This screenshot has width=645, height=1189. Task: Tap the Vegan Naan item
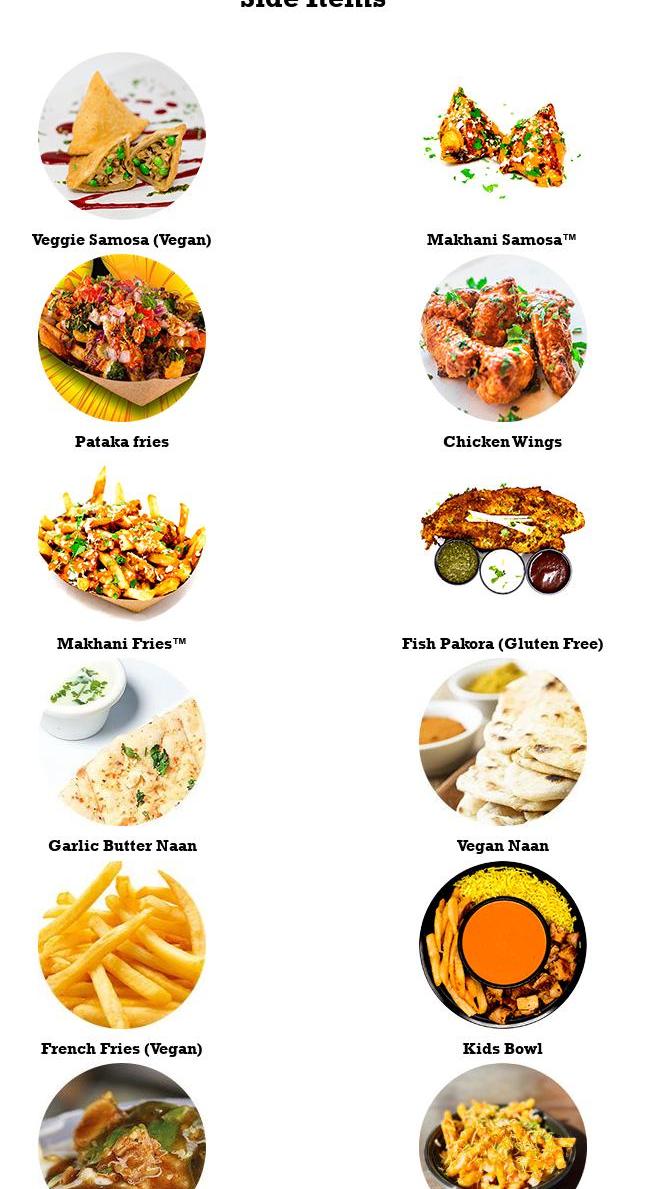tap(502, 743)
